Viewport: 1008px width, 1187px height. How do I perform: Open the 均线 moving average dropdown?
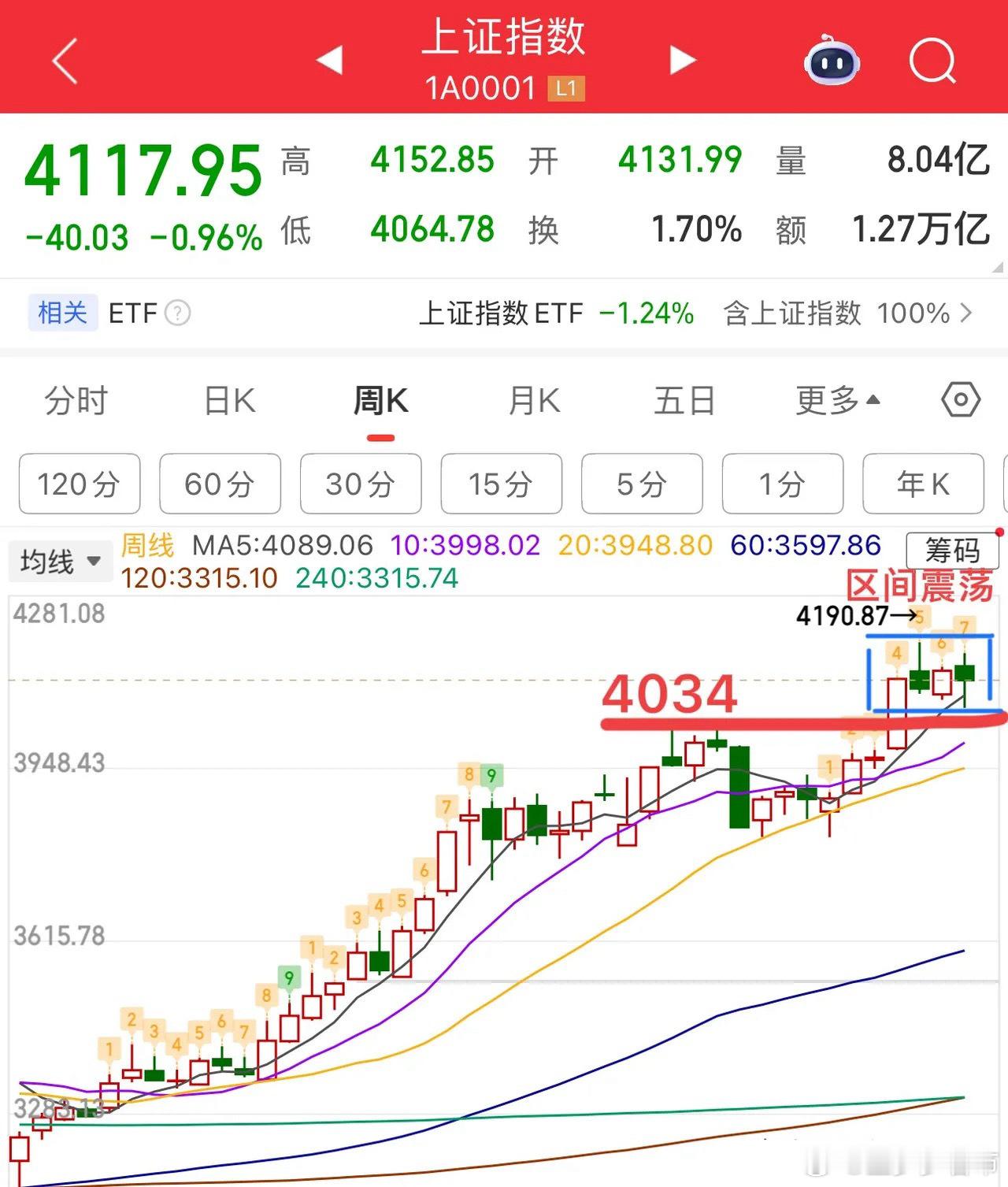point(59,561)
